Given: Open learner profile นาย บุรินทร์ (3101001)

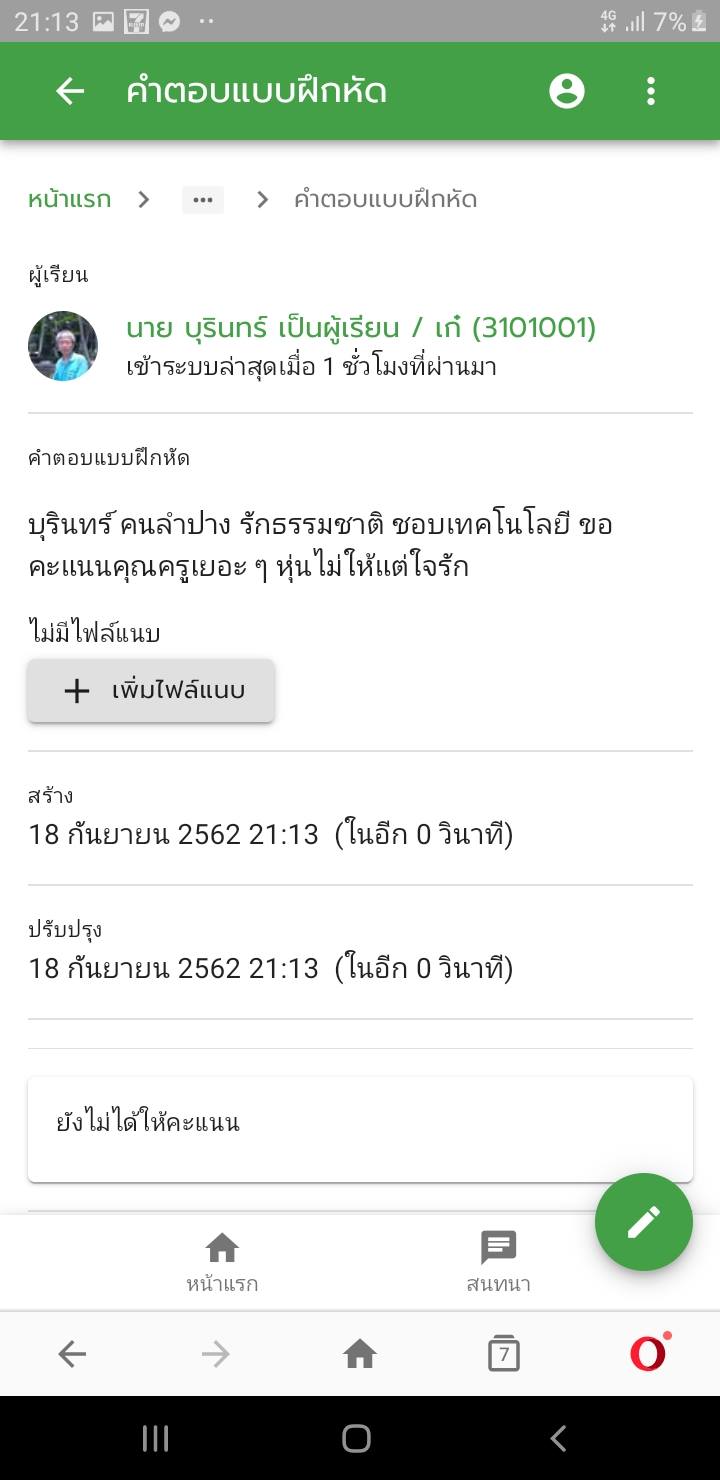Looking at the screenshot, I should click(x=361, y=328).
